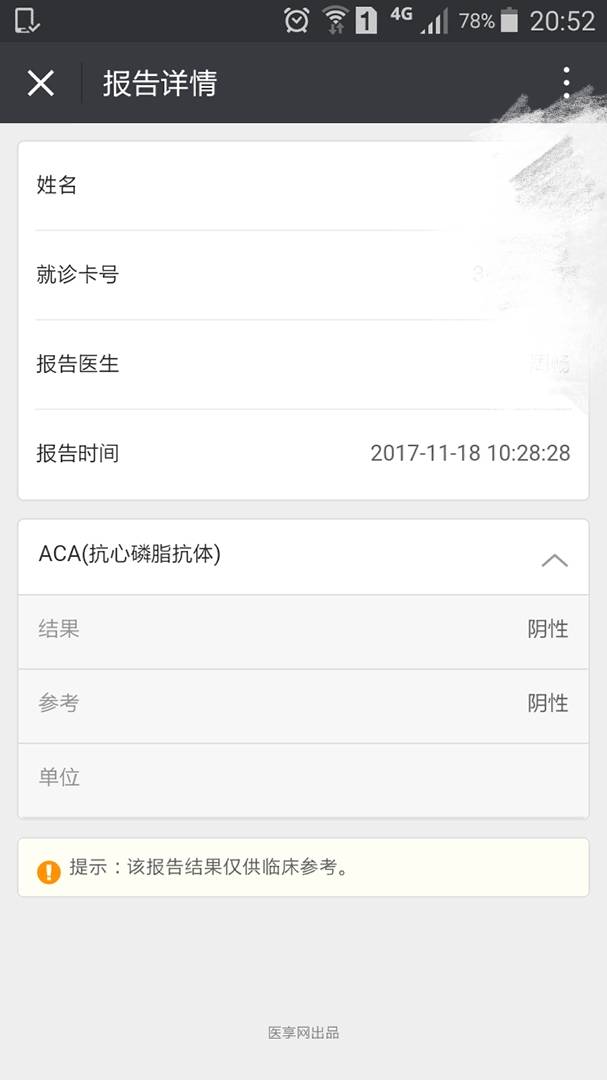Open the overflow menu
Screen dimensions: 607x1080
click(566, 83)
